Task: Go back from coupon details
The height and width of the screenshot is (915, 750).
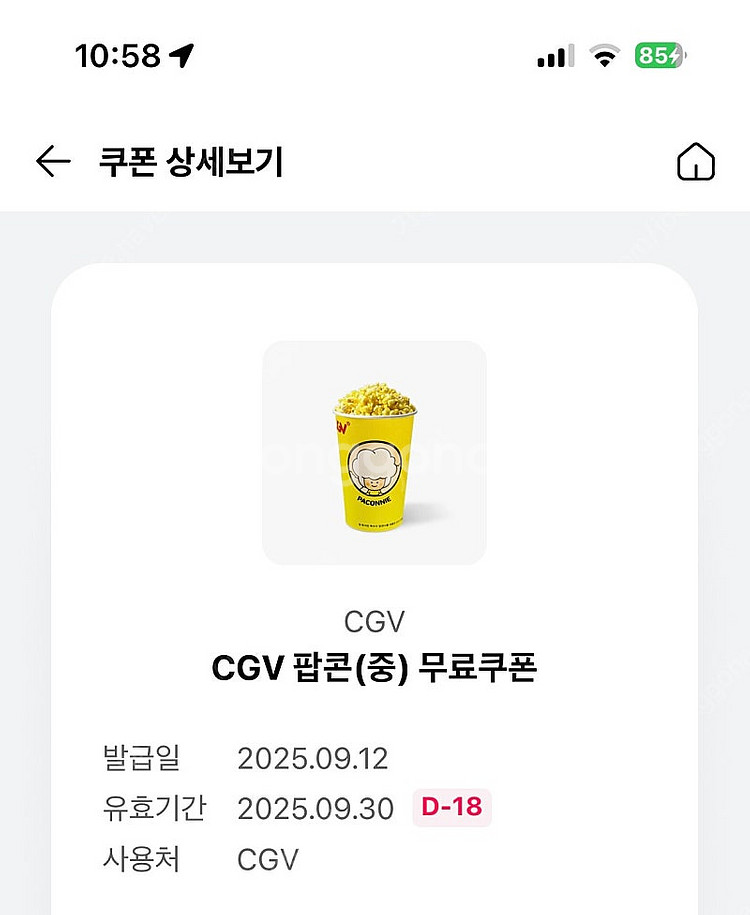Action: click(53, 161)
